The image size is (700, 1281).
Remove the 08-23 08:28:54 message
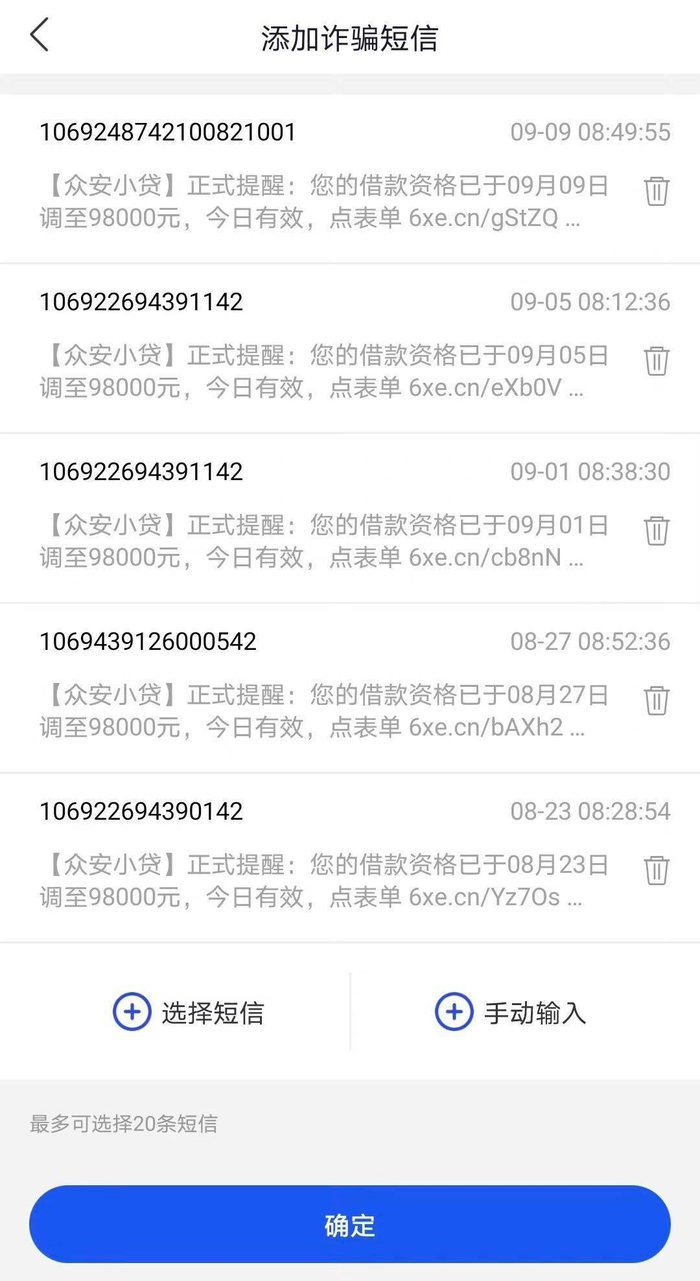point(656,870)
